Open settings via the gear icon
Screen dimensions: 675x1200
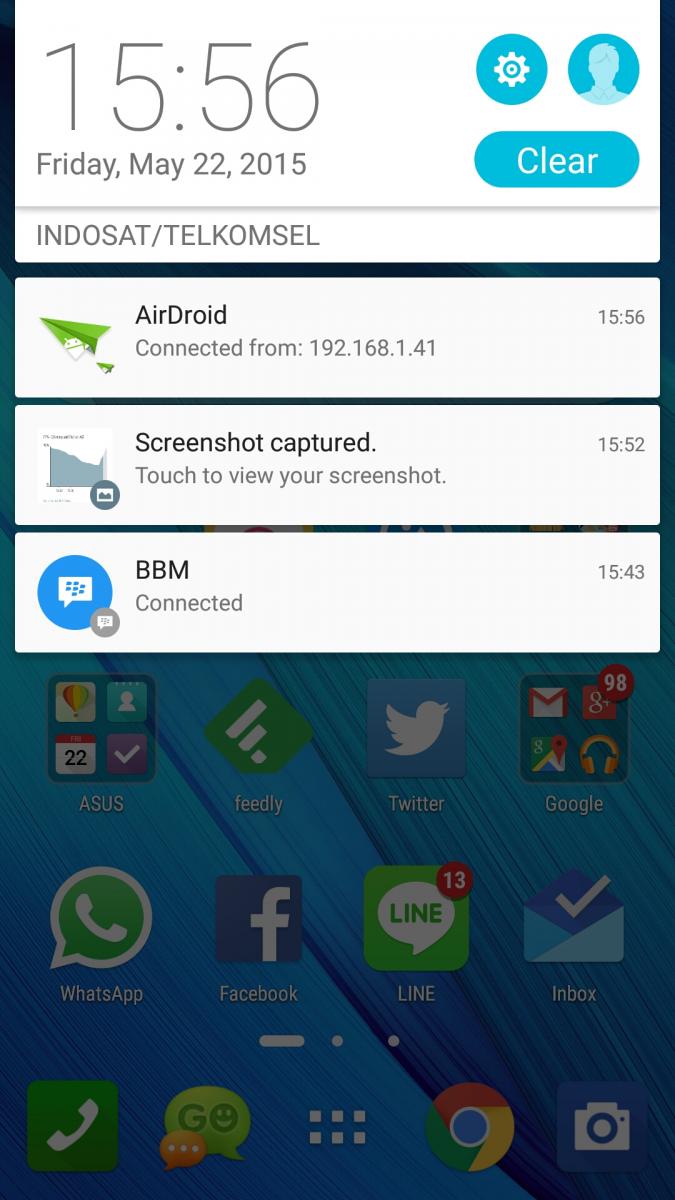click(x=511, y=70)
